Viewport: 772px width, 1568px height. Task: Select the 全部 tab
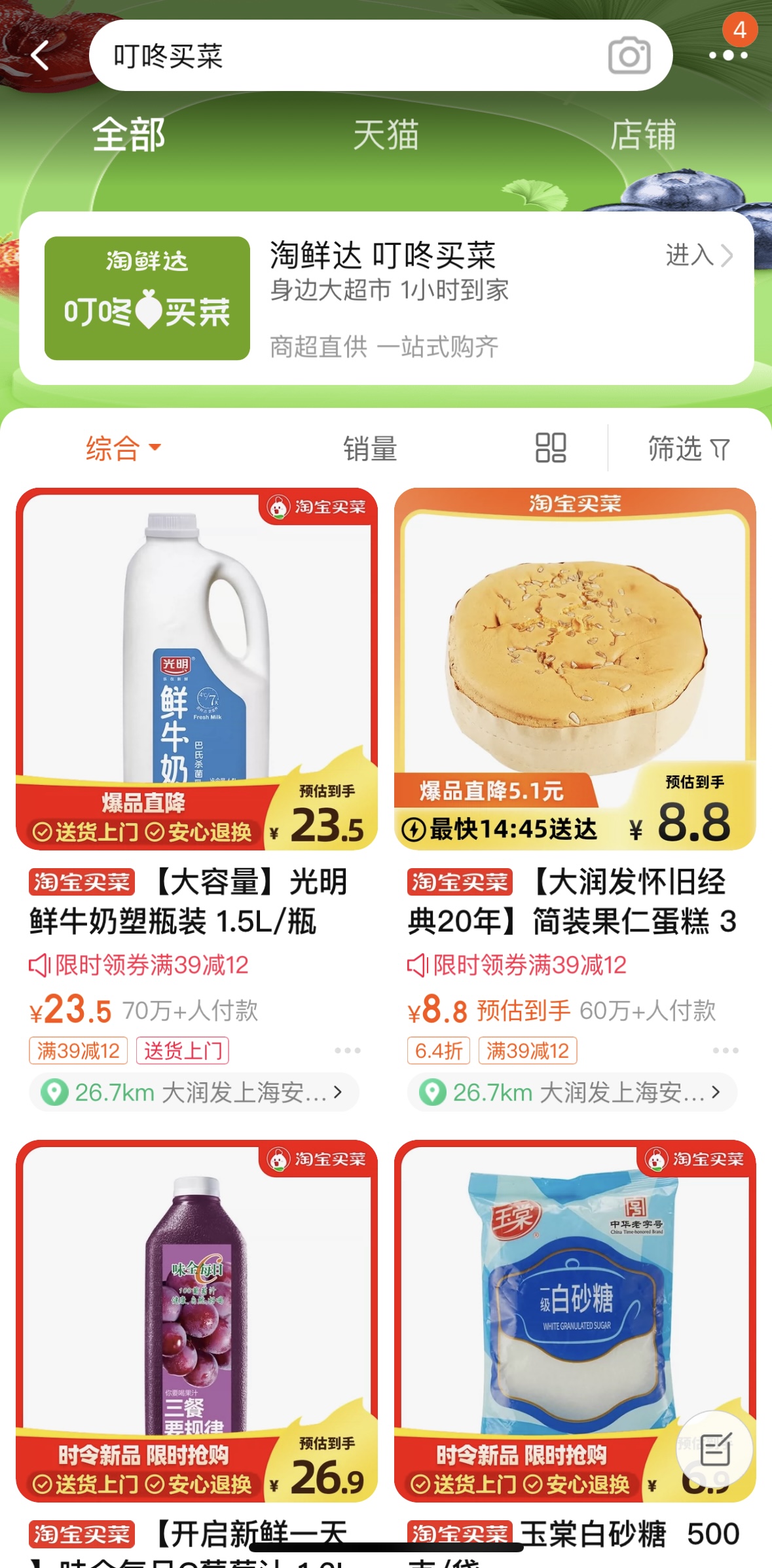tap(128, 135)
